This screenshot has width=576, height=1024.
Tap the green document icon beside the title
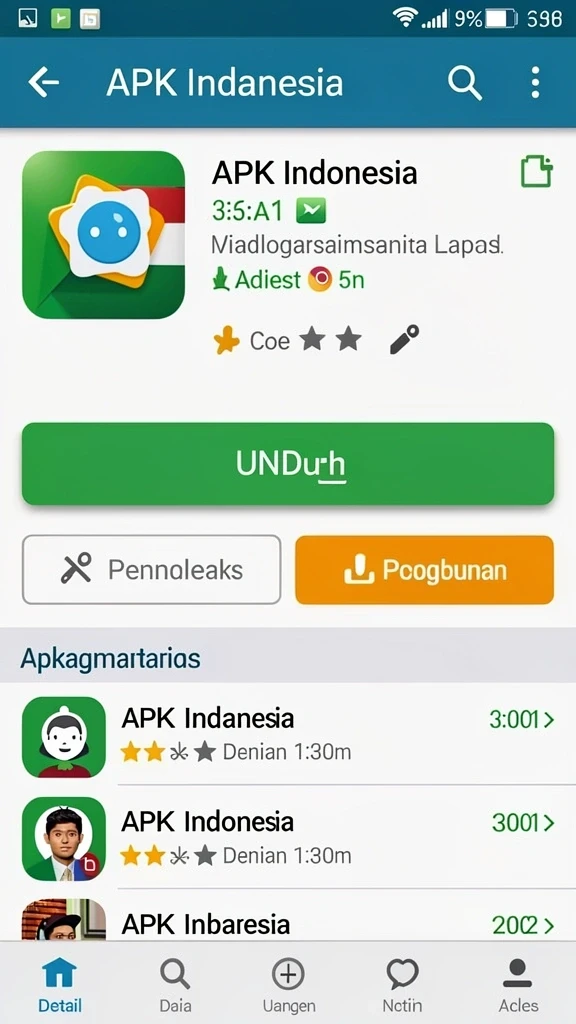[x=536, y=172]
